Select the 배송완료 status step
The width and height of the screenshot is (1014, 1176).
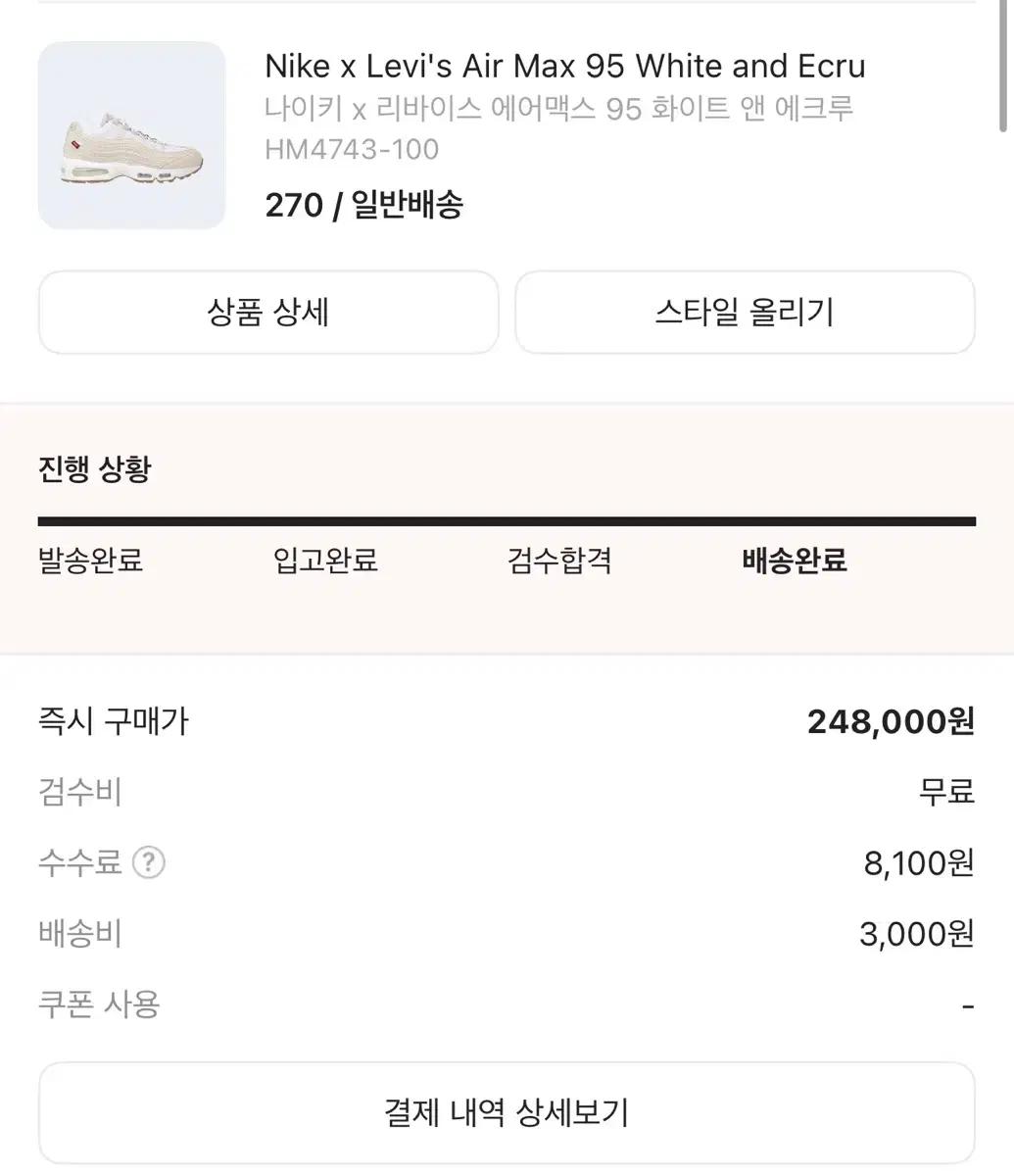(x=796, y=561)
